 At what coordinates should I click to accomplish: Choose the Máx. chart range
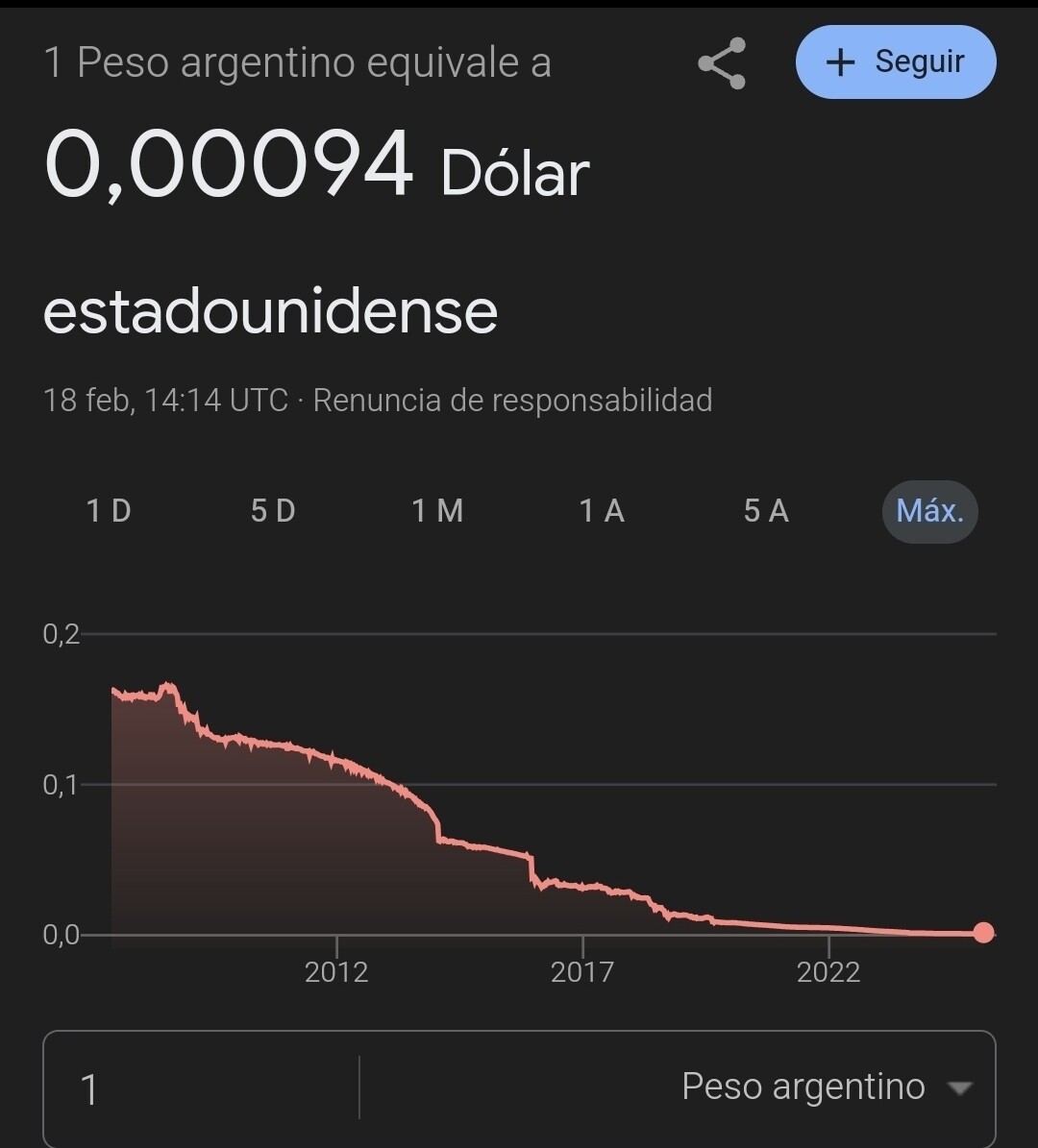pyautogui.click(x=929, y=511)
